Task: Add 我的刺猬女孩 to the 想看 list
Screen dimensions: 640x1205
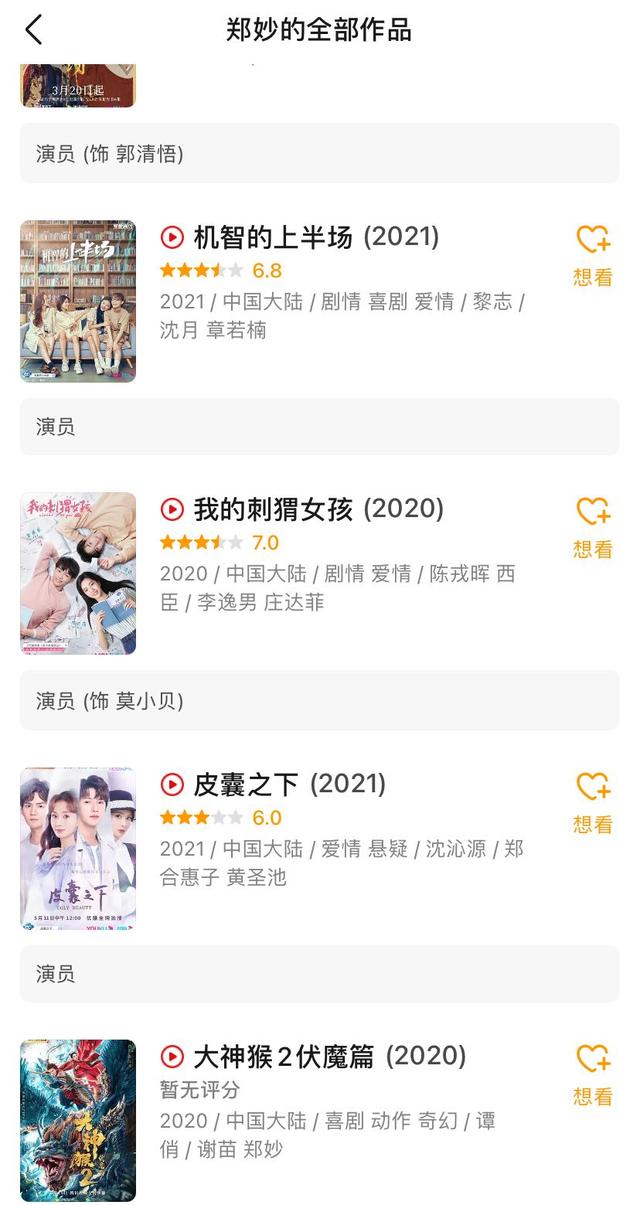Action: (593, 528)
